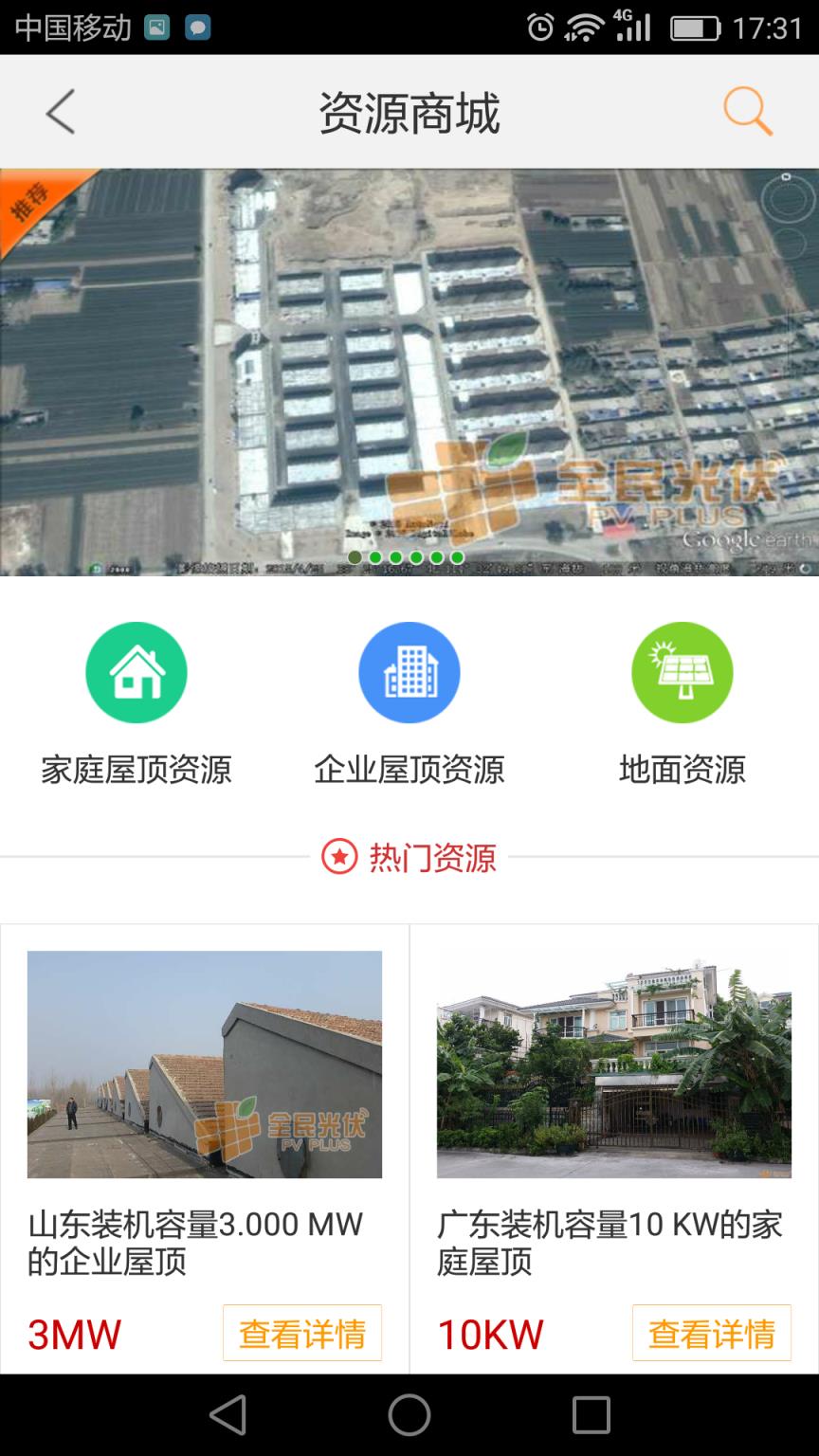Click 查看详情 for the 3MW Shandong listing

point(301,1333)
